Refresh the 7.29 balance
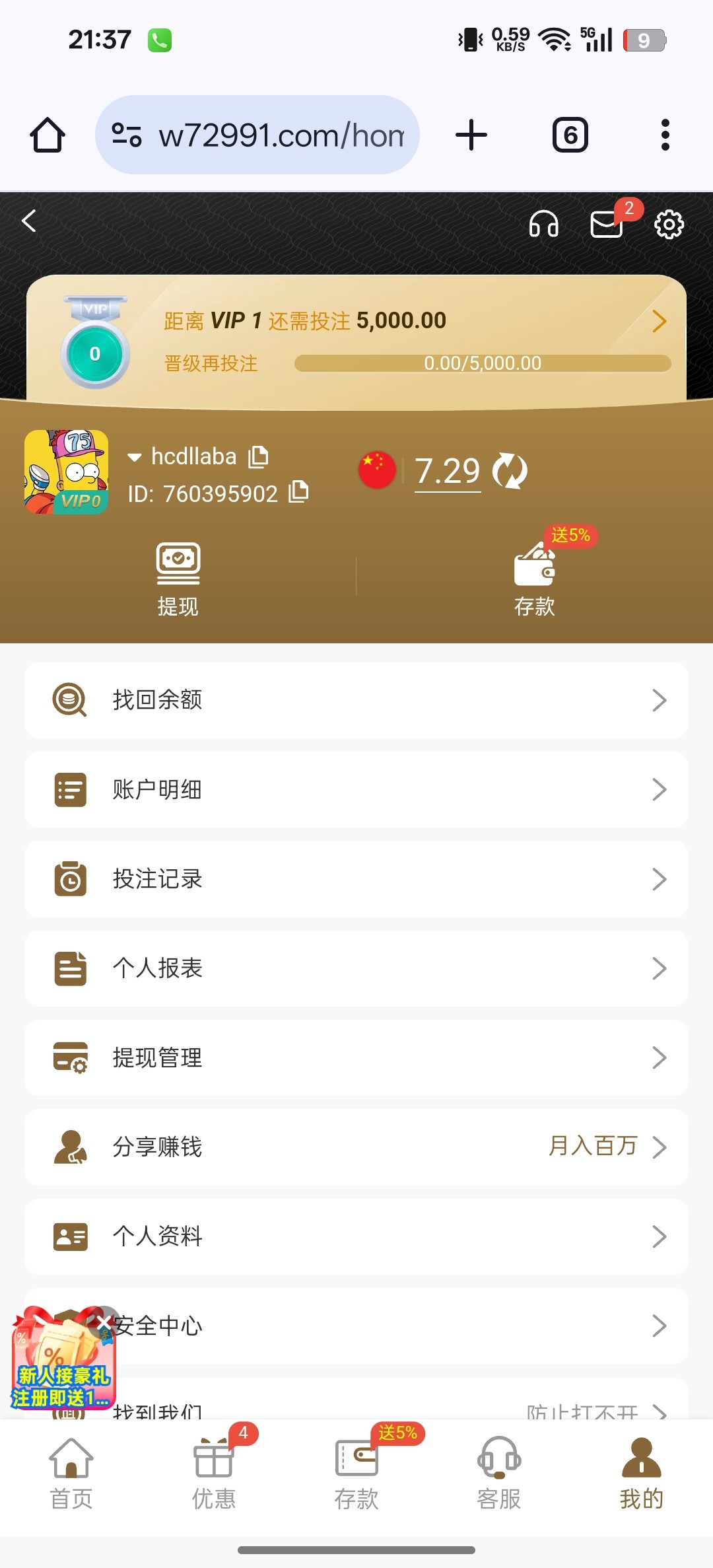Image resolution: width=713 pixels, height=1568 pixels. tap(510, 471)
